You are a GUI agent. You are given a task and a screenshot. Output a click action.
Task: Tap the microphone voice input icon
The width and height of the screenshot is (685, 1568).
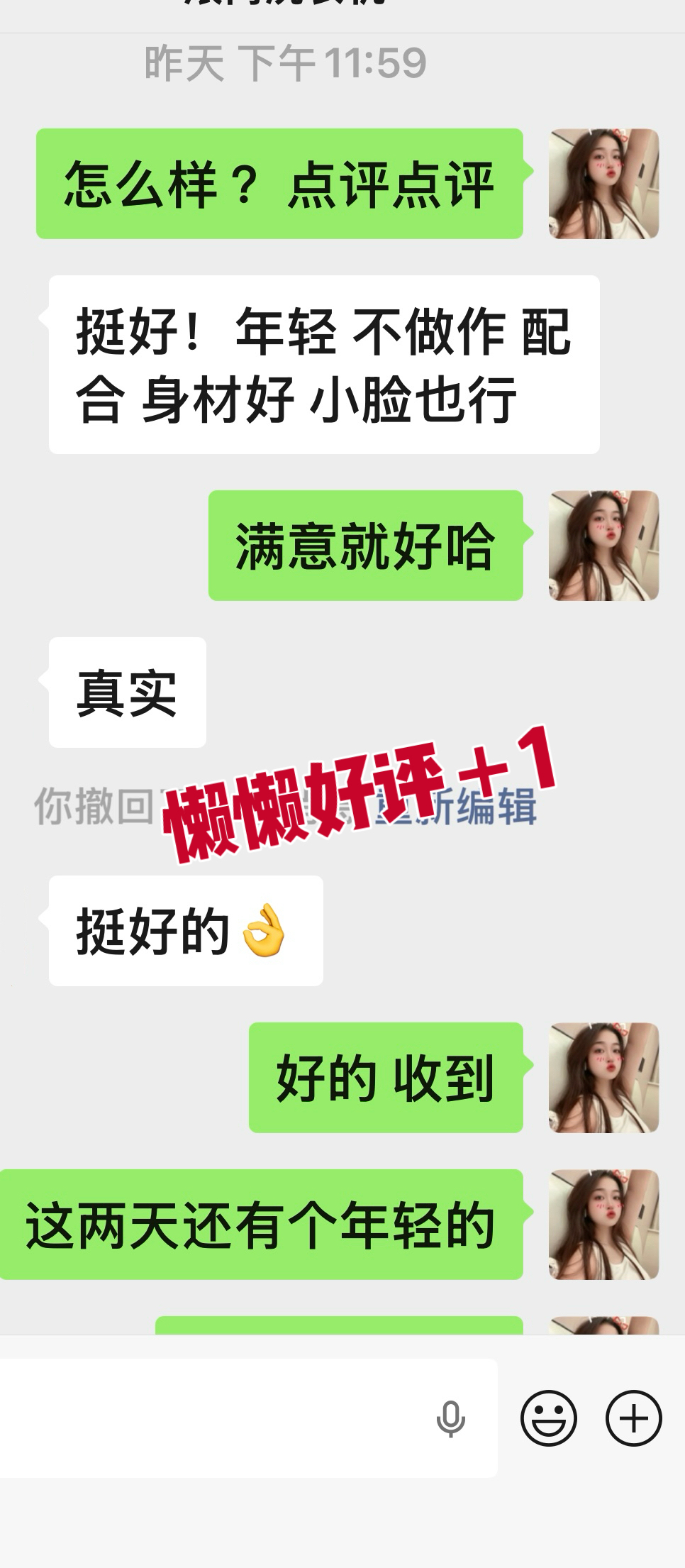[450, 1420]
